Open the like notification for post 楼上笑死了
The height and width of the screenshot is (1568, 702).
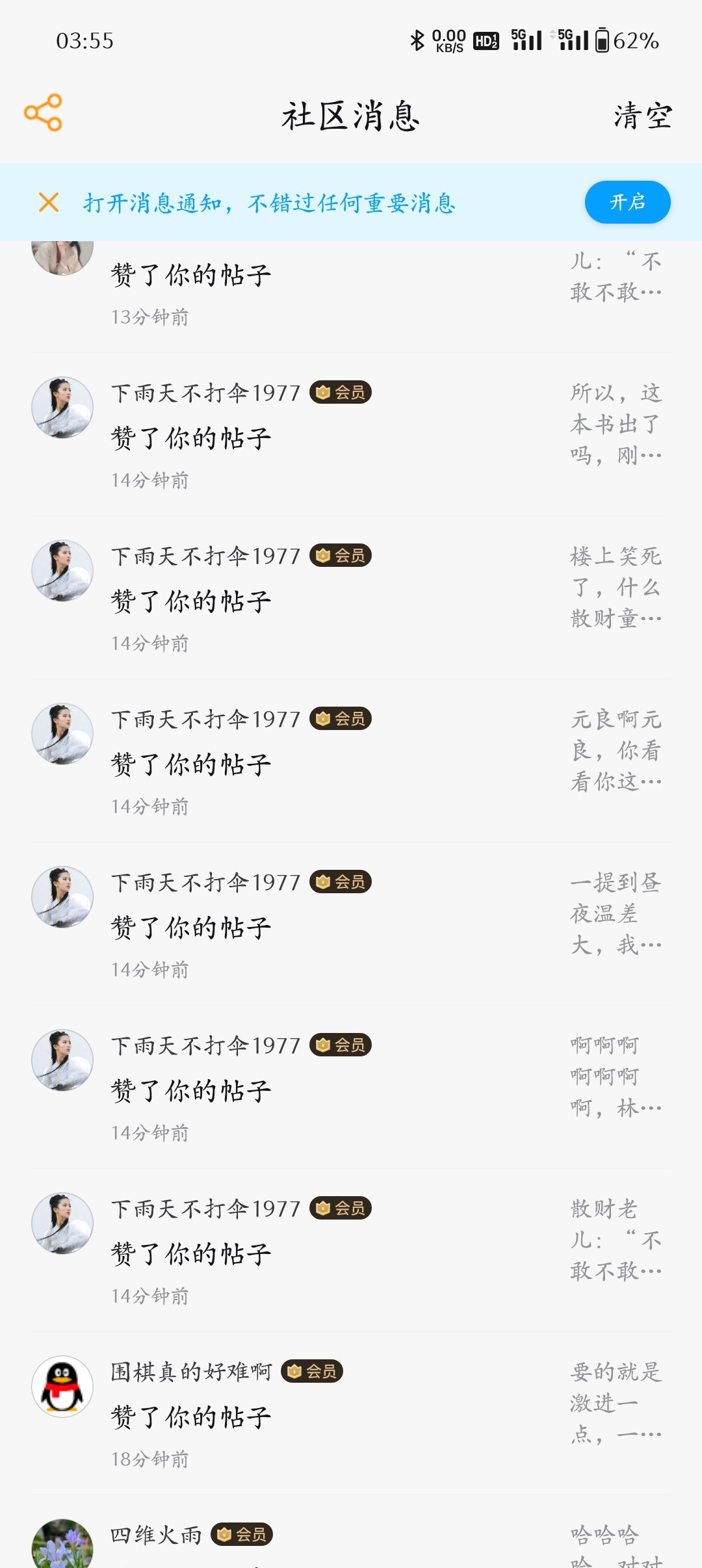351,598
